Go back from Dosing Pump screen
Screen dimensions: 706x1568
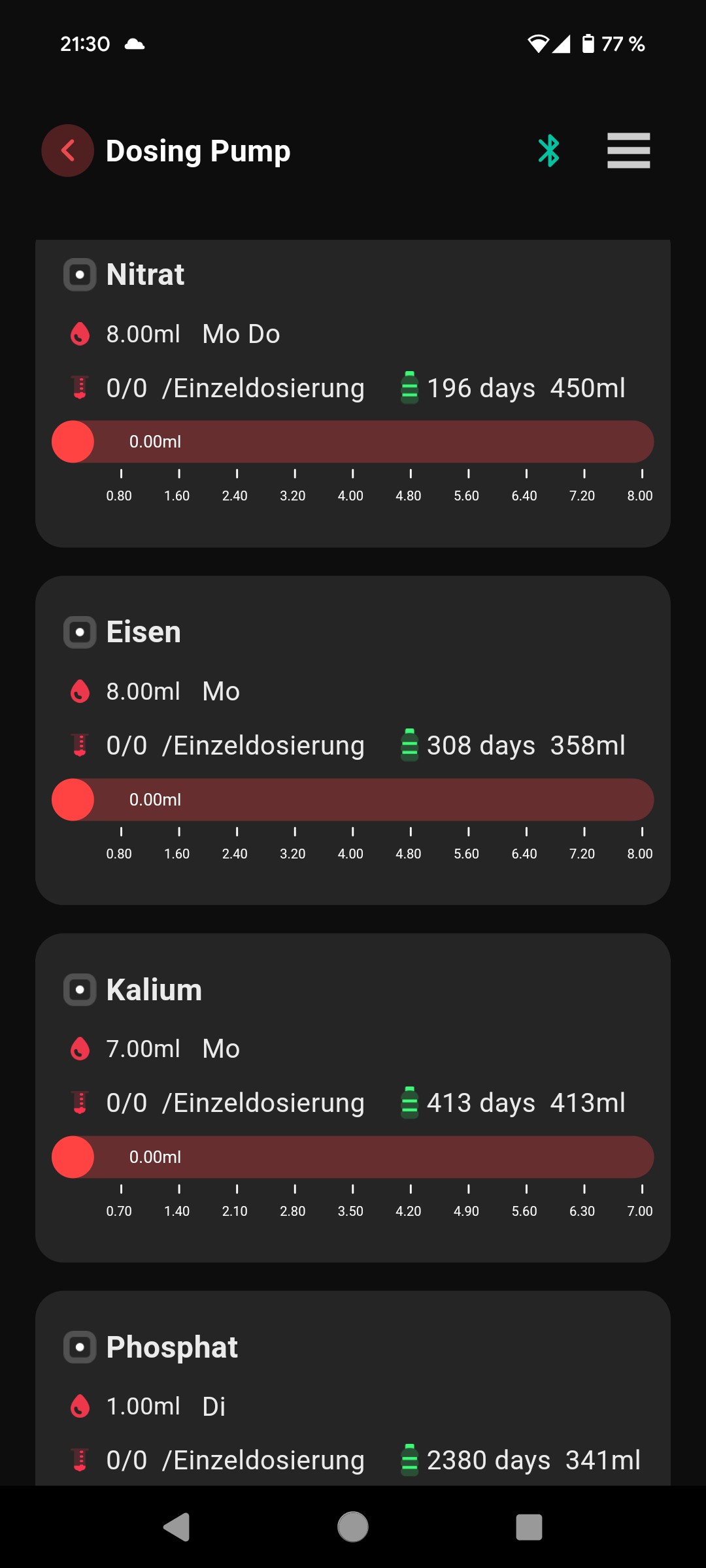[x=68, y=151]
